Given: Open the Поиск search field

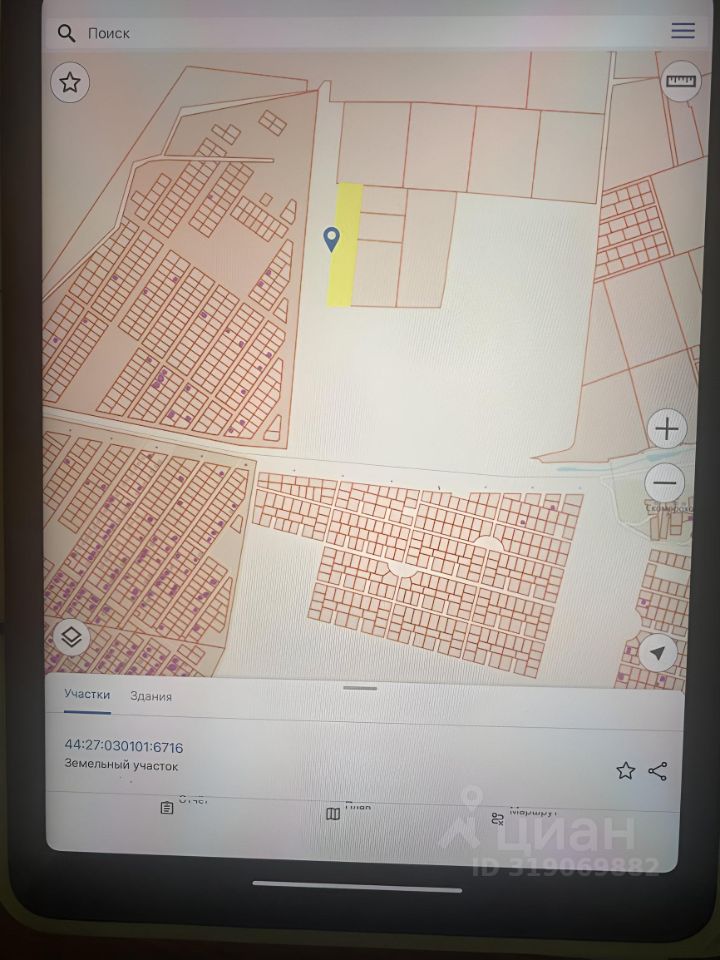Looking at the screenshot, I should pos(300,33).
